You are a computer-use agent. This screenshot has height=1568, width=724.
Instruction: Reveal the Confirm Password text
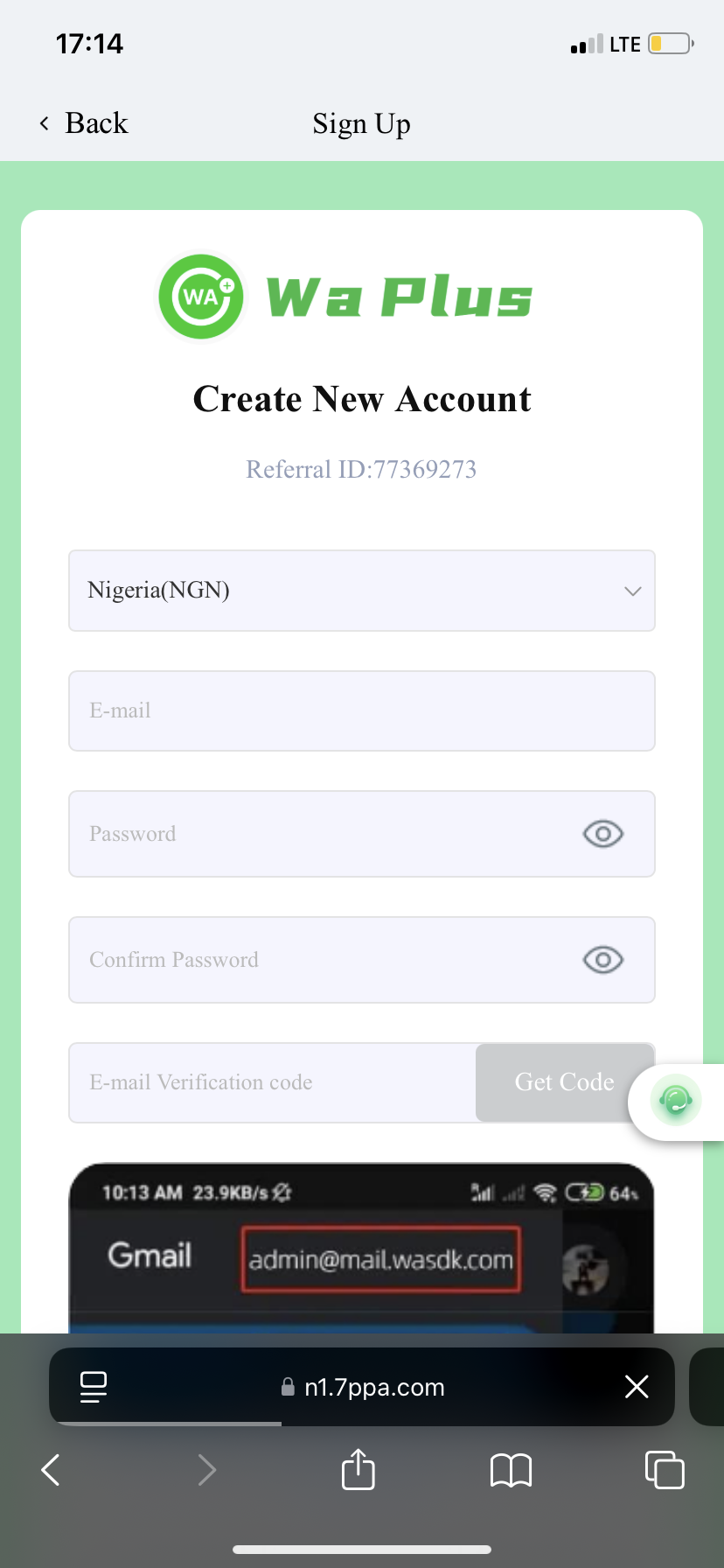(602, 960)
